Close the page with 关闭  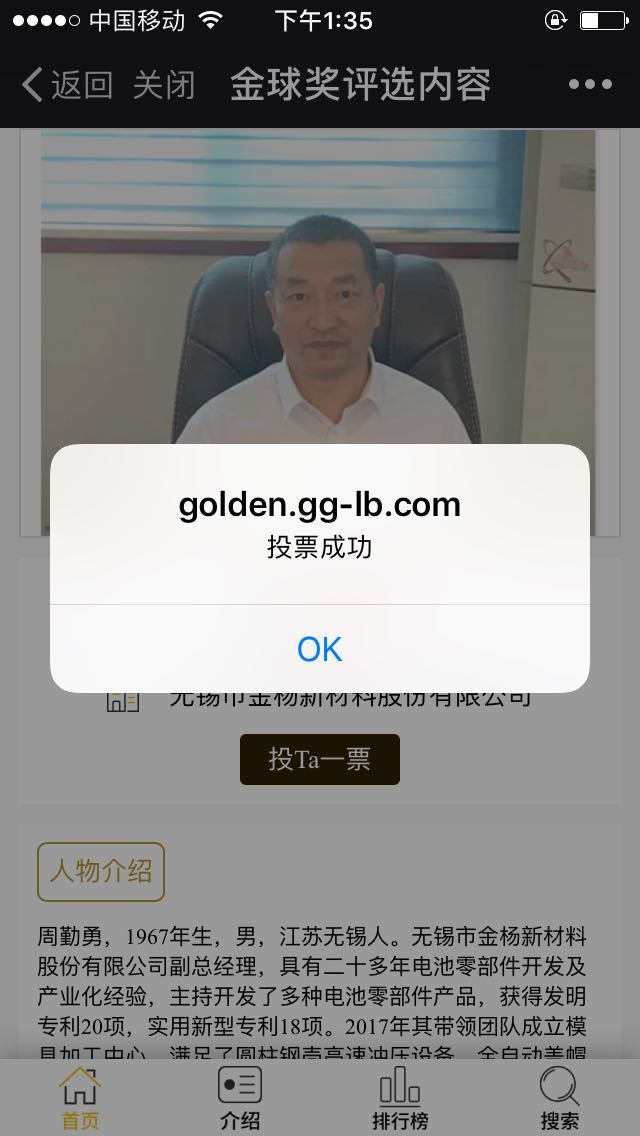[164, 85]
